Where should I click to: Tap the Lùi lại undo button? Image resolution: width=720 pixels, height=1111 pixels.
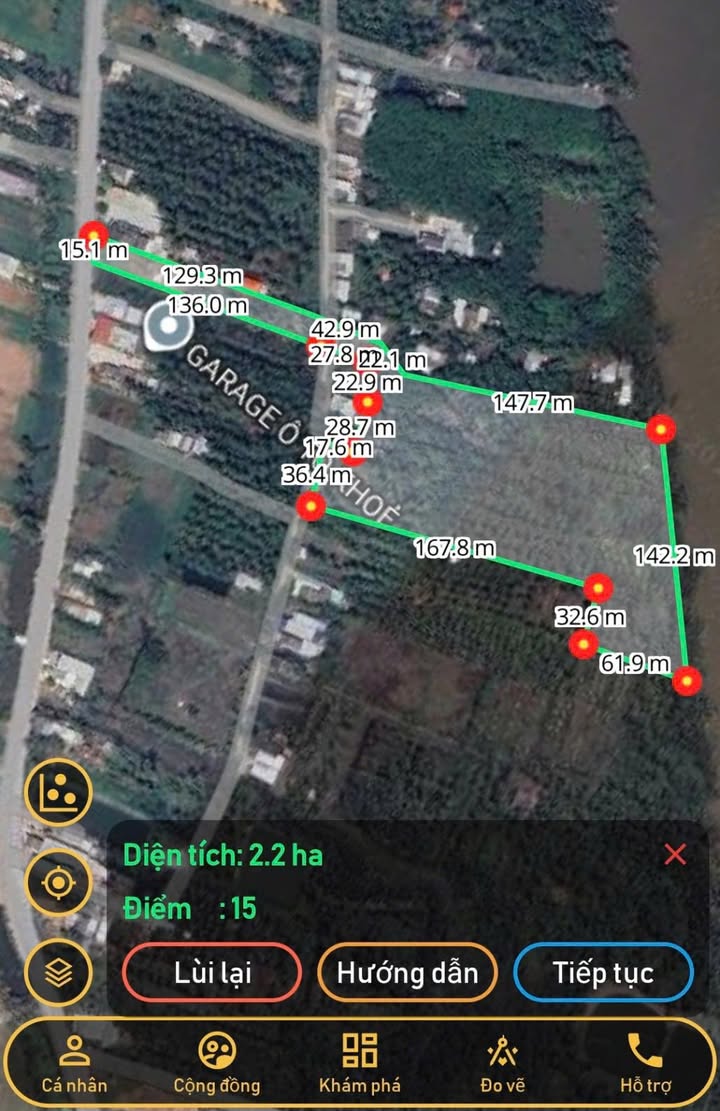[212, 972]
